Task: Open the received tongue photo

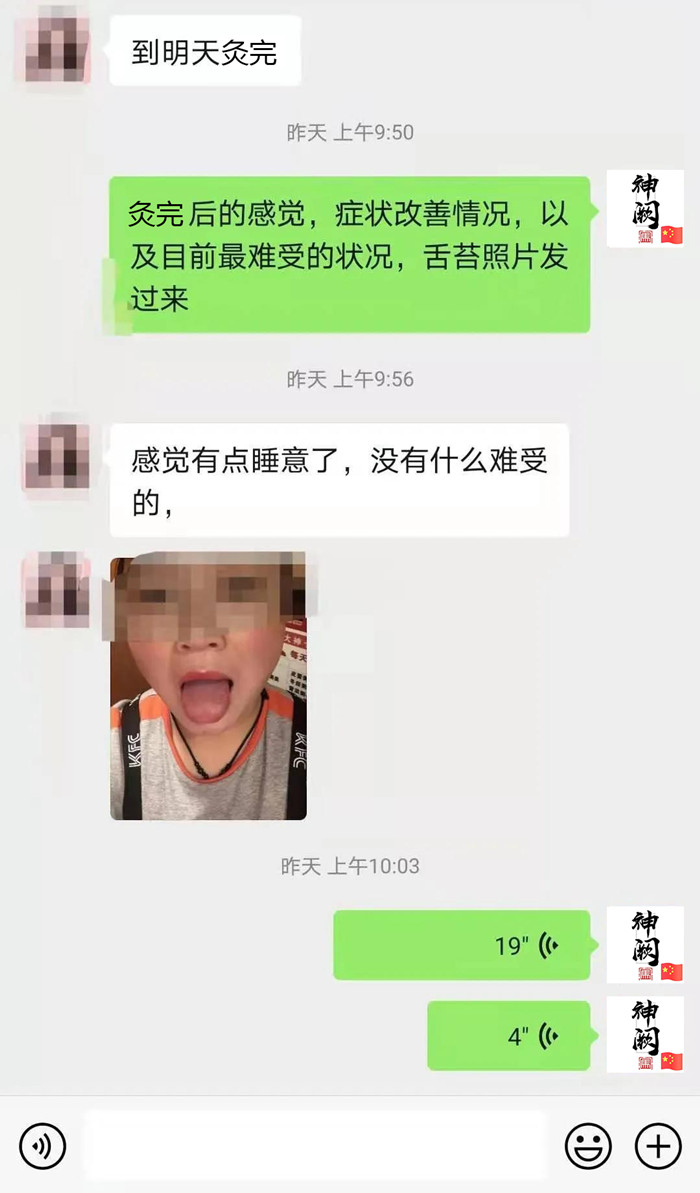Action: (208, 688)
